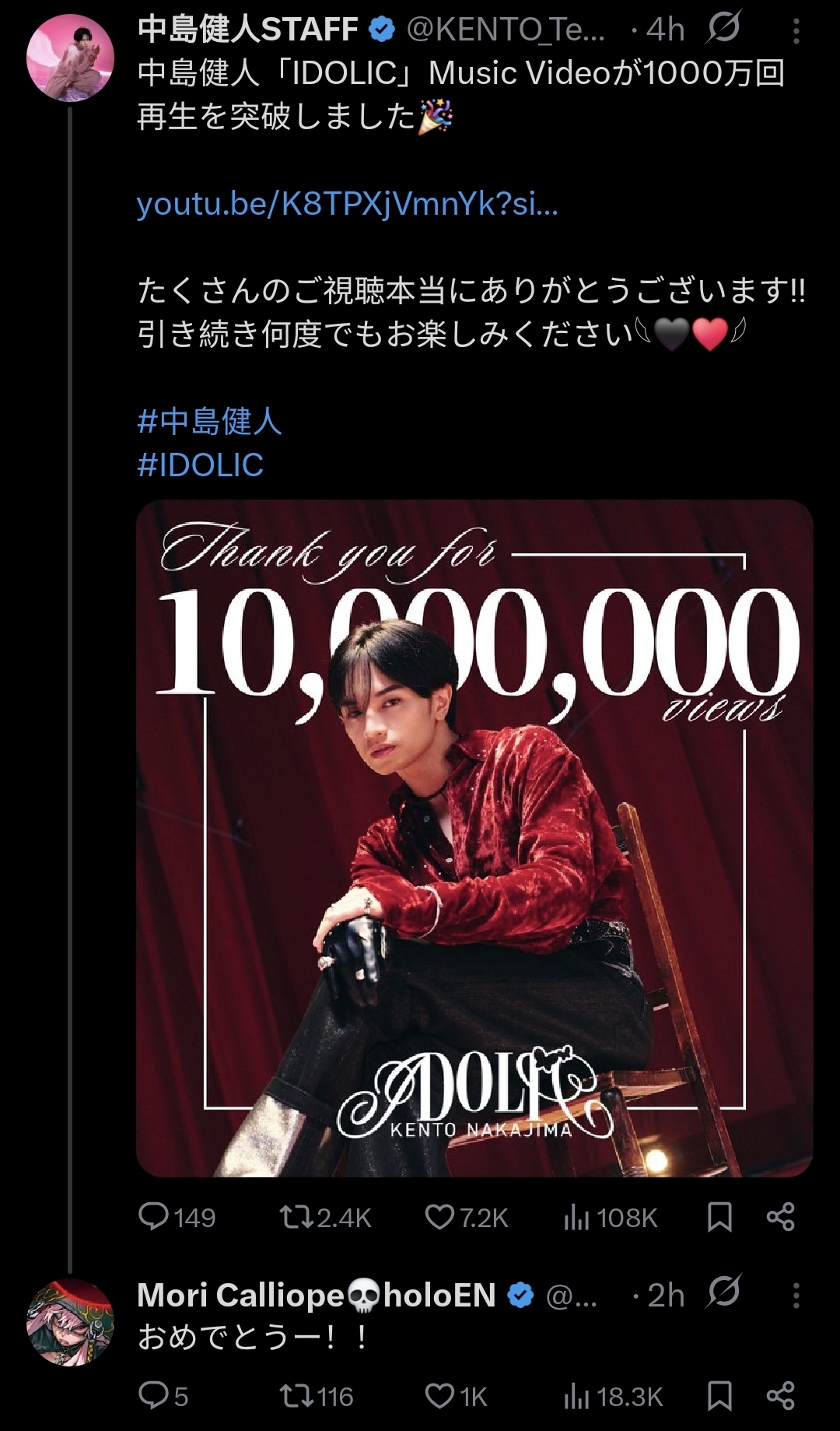
Task: Open overflow menu on Mori Calliope's reply
Action: (796, 1295)
